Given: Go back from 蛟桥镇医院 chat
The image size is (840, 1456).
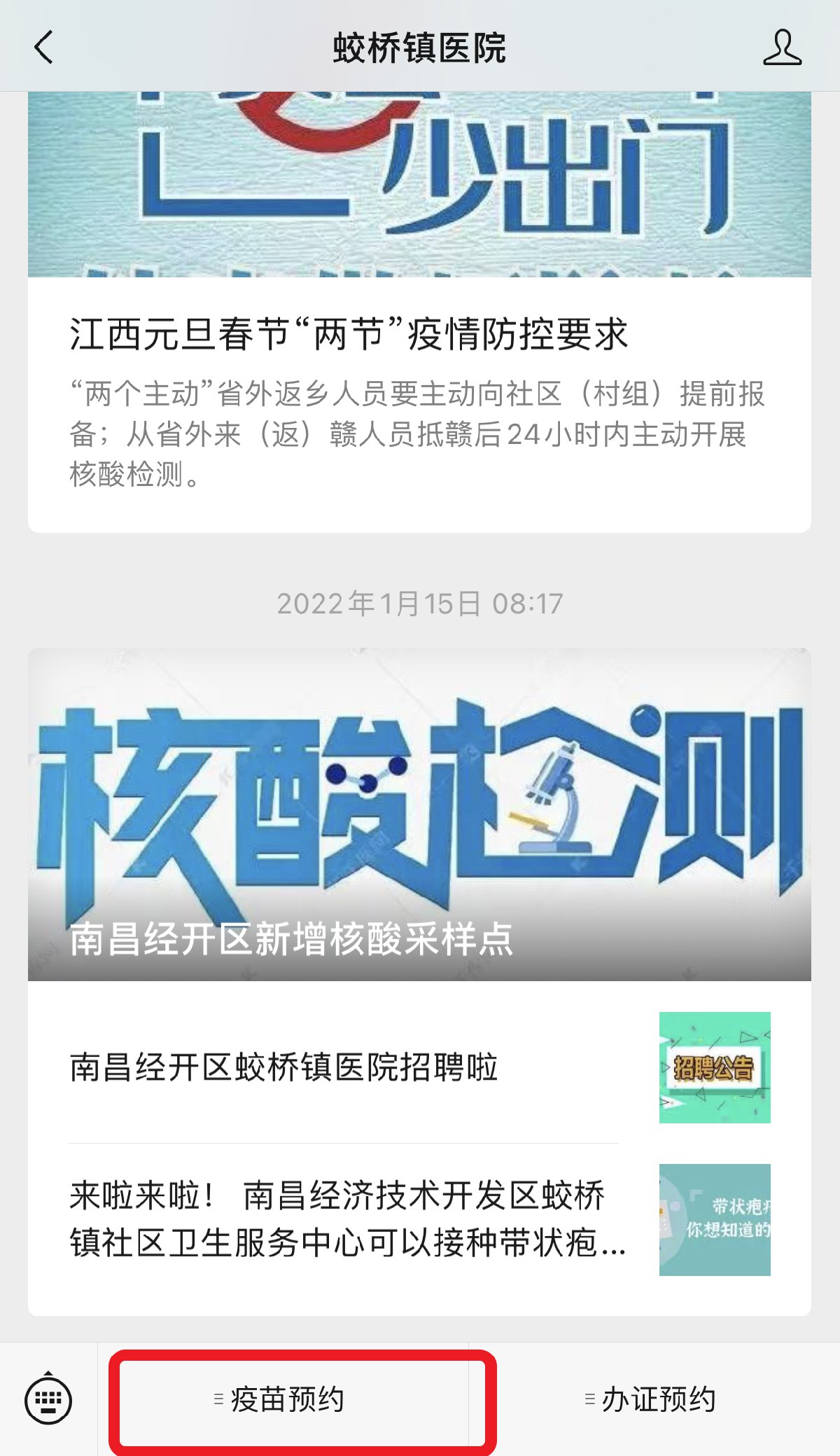Looking at the screenshot, I should tap(43, 48).
